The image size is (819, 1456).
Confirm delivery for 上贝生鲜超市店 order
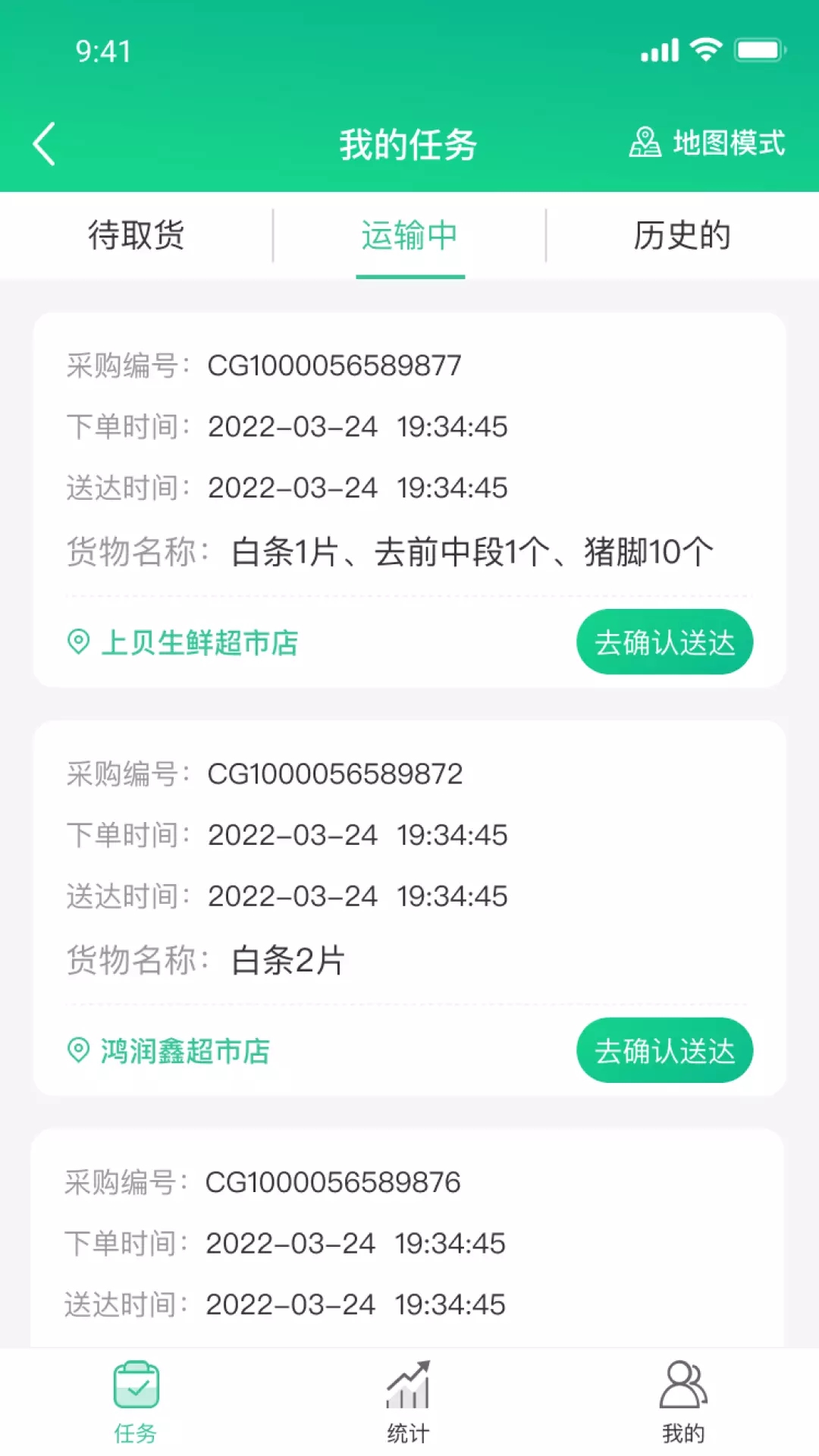click(664, 642)
